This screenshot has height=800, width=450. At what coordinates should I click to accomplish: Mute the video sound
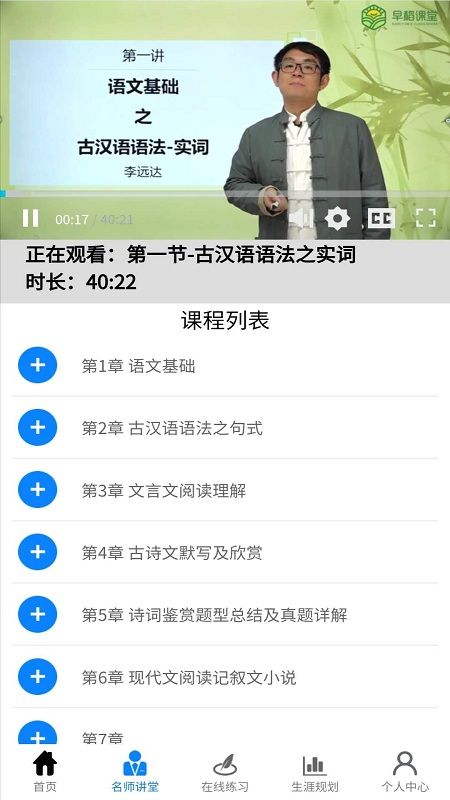tap(301, 218)
